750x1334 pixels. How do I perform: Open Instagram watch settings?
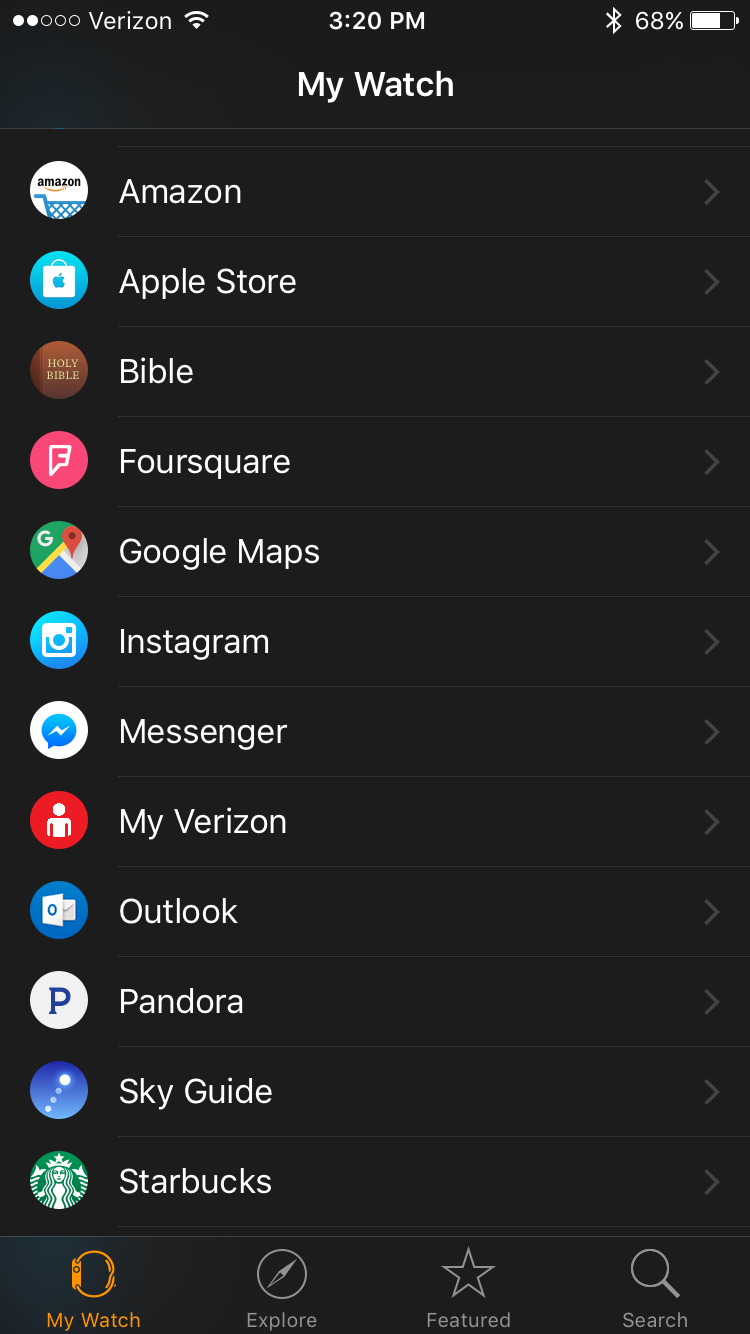[375, 642]
